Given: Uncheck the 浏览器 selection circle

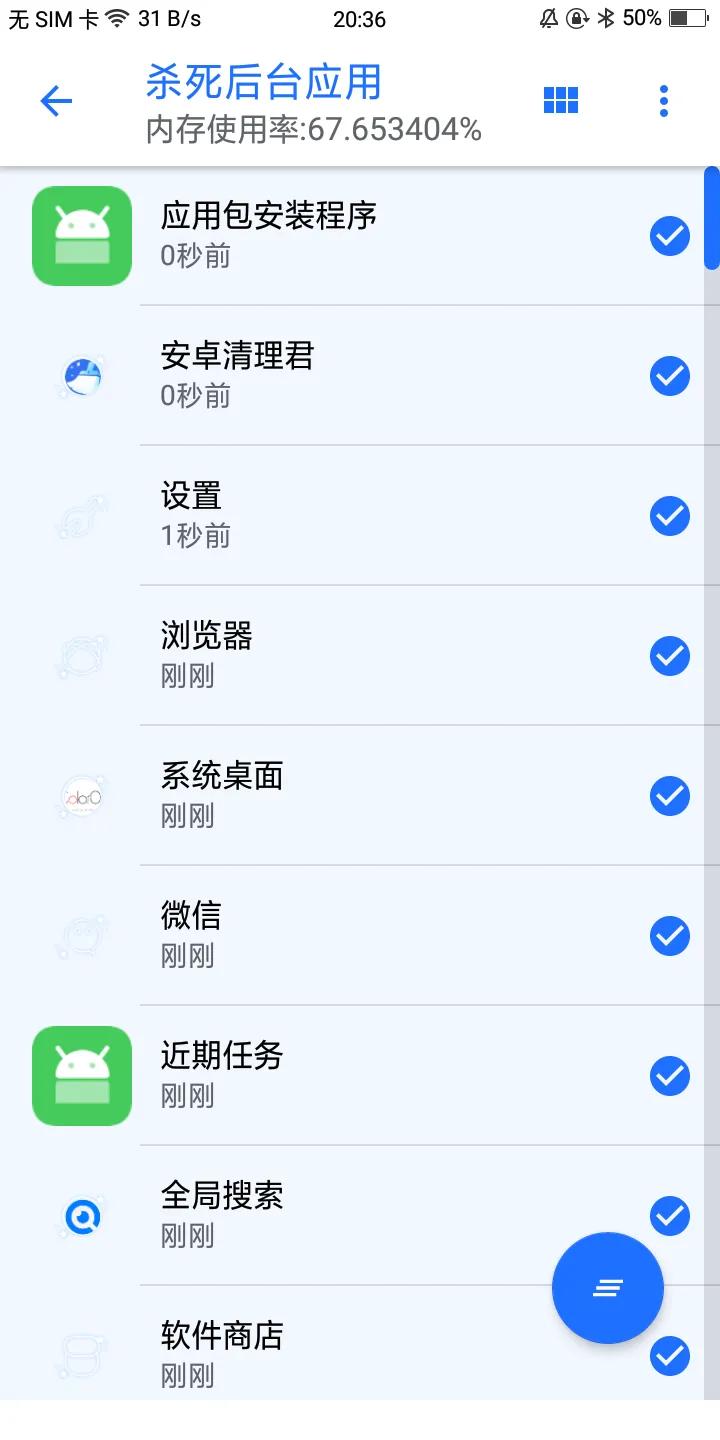Looking at the screenshot, I should pos(670,656).
